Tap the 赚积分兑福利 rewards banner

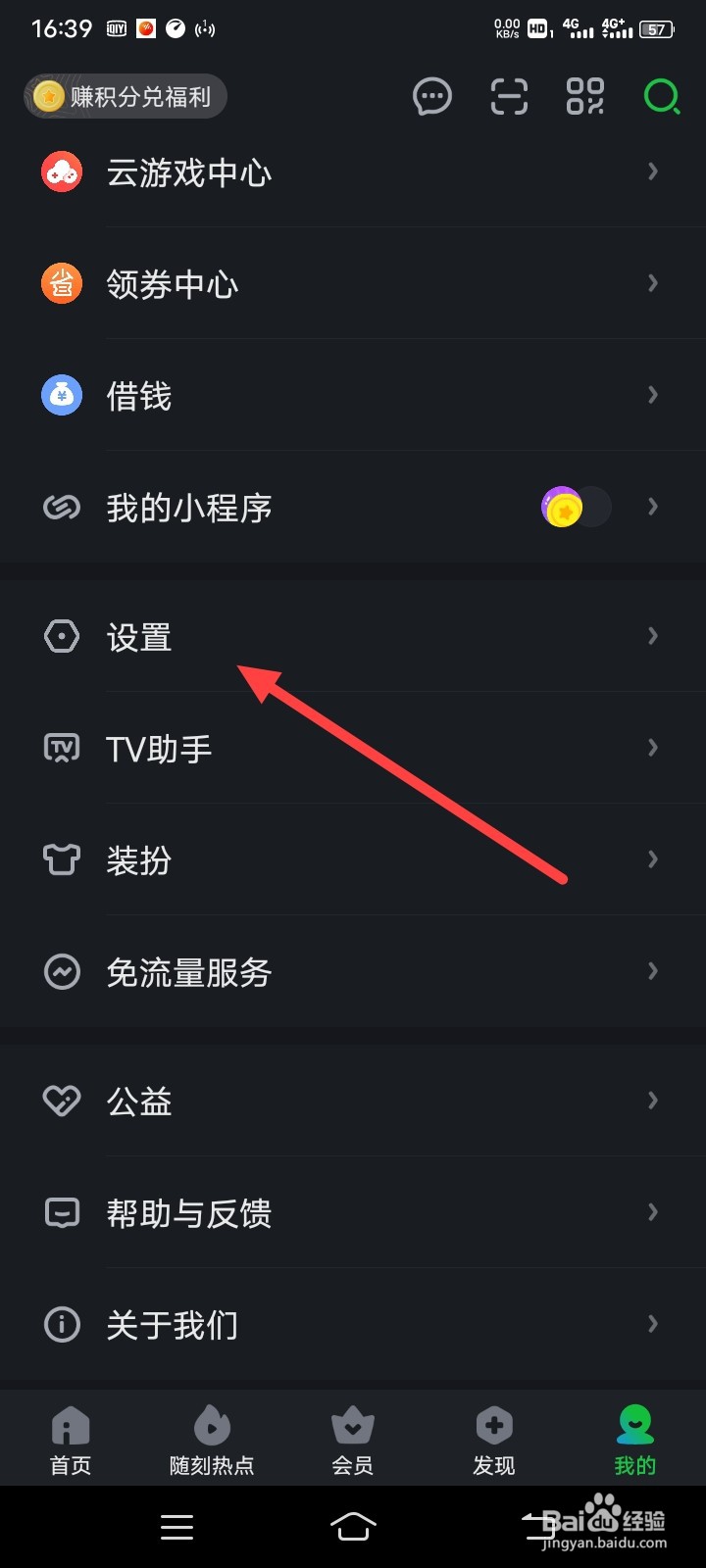[x=125, y=96]
